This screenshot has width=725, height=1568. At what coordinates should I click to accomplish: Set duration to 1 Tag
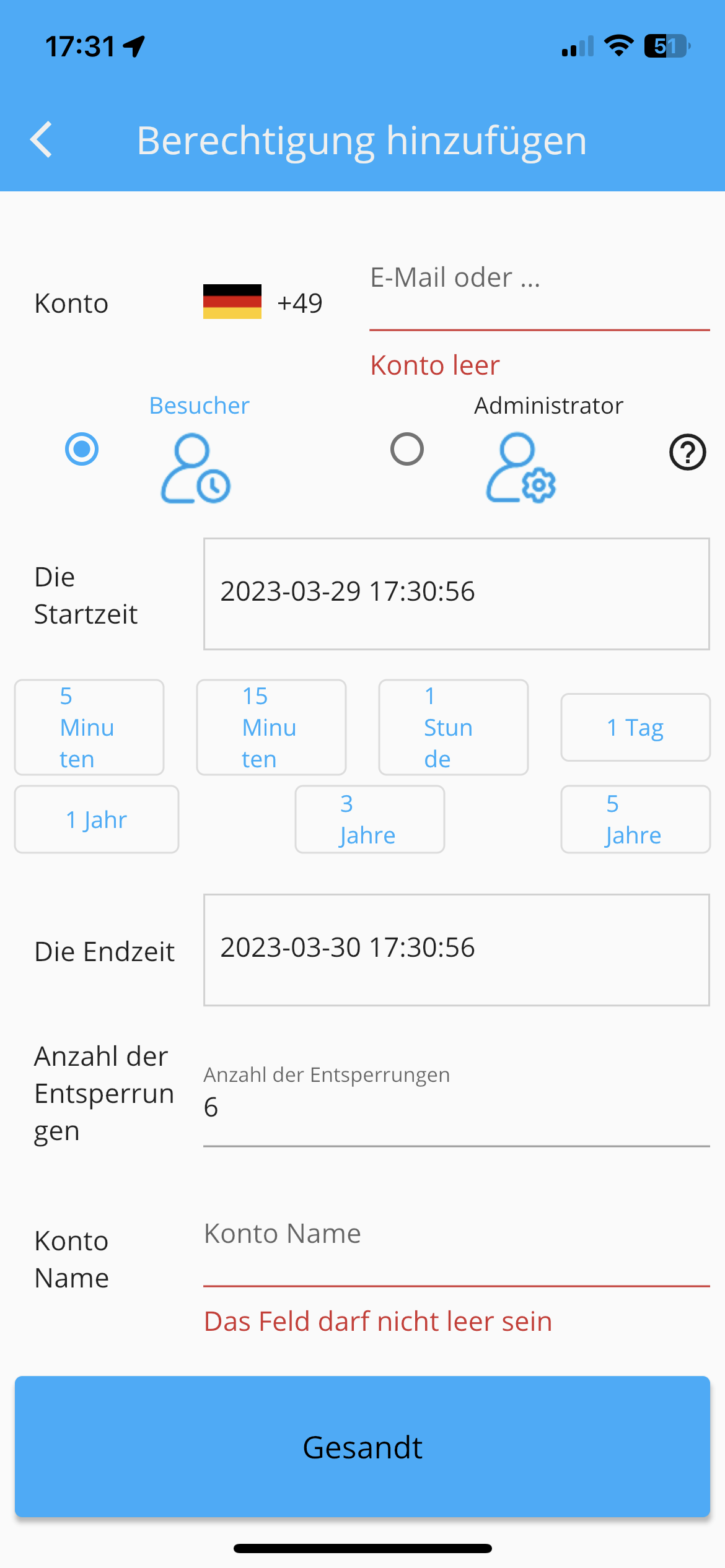click(636, 727)
